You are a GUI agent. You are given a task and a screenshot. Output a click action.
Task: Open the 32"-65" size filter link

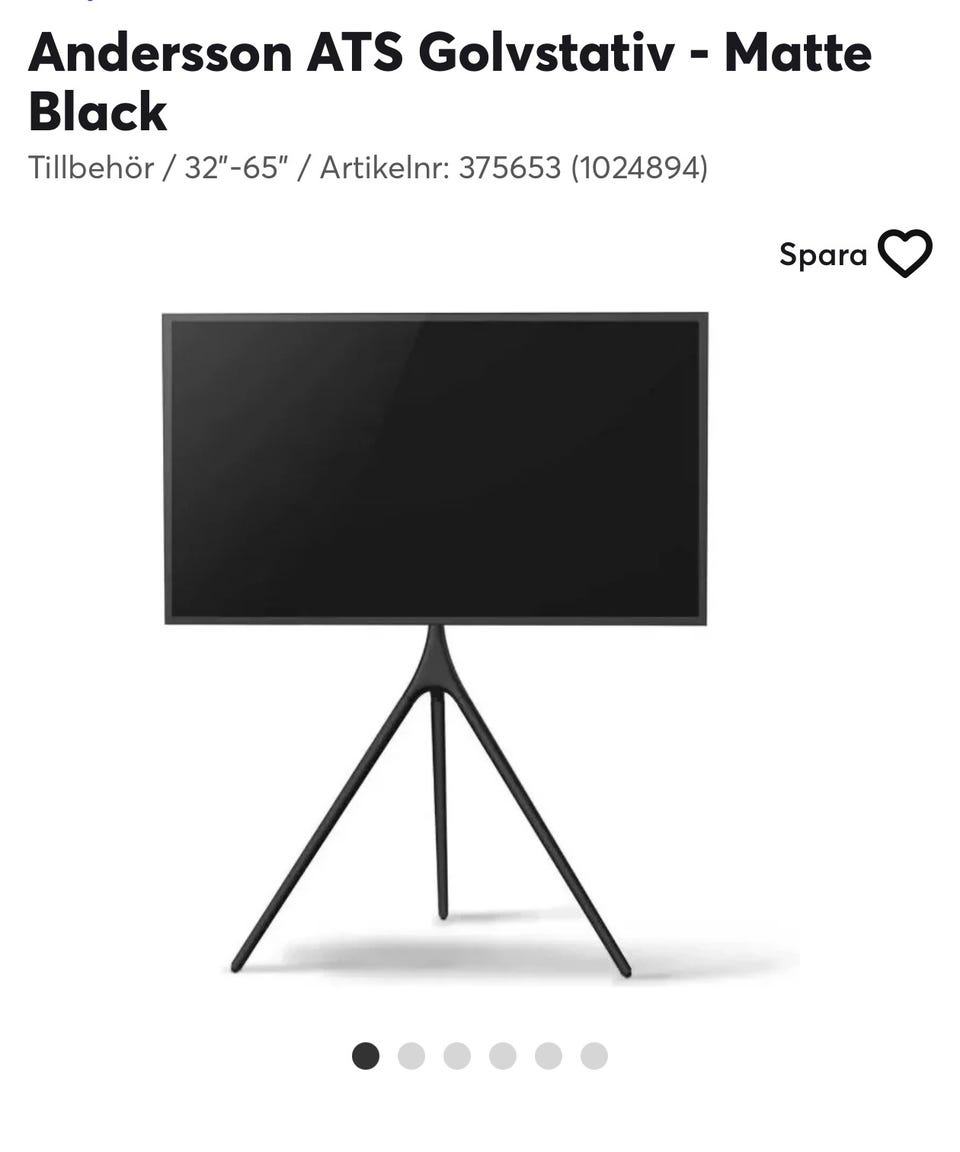240,168
